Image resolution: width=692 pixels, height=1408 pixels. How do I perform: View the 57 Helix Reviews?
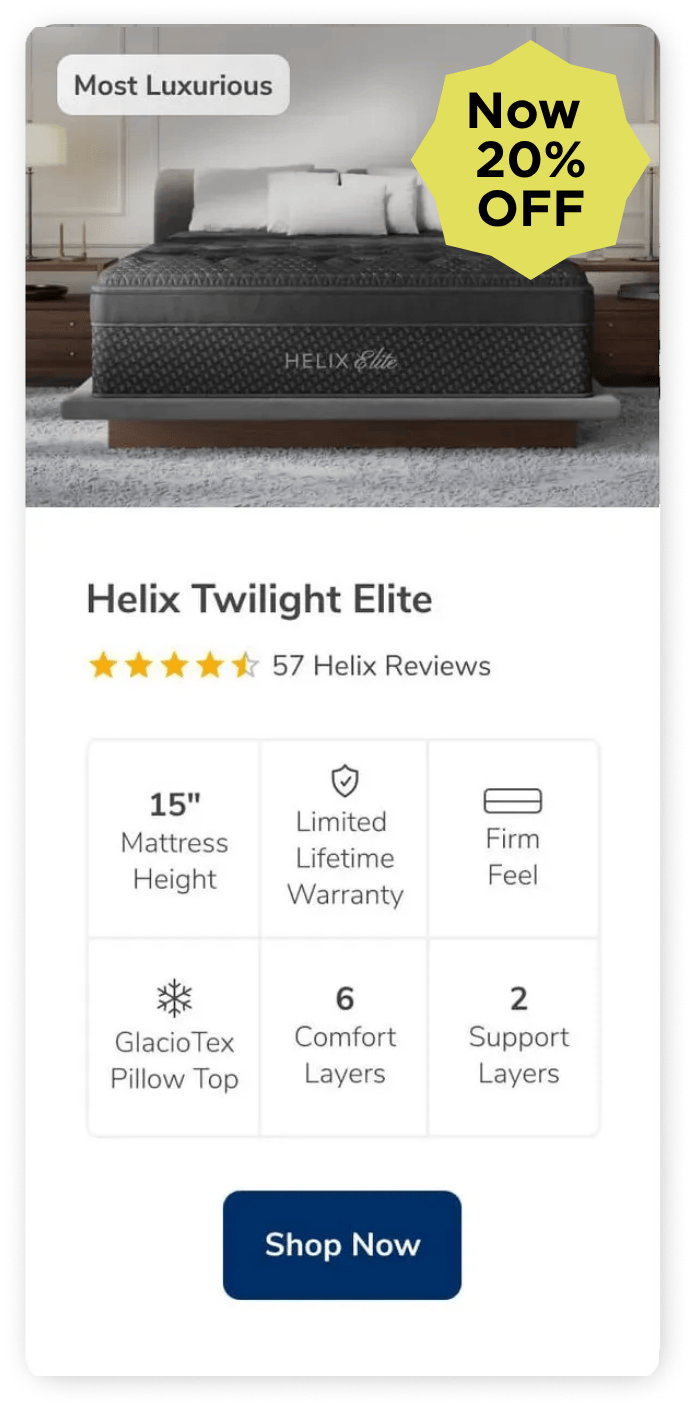point(381,666)
